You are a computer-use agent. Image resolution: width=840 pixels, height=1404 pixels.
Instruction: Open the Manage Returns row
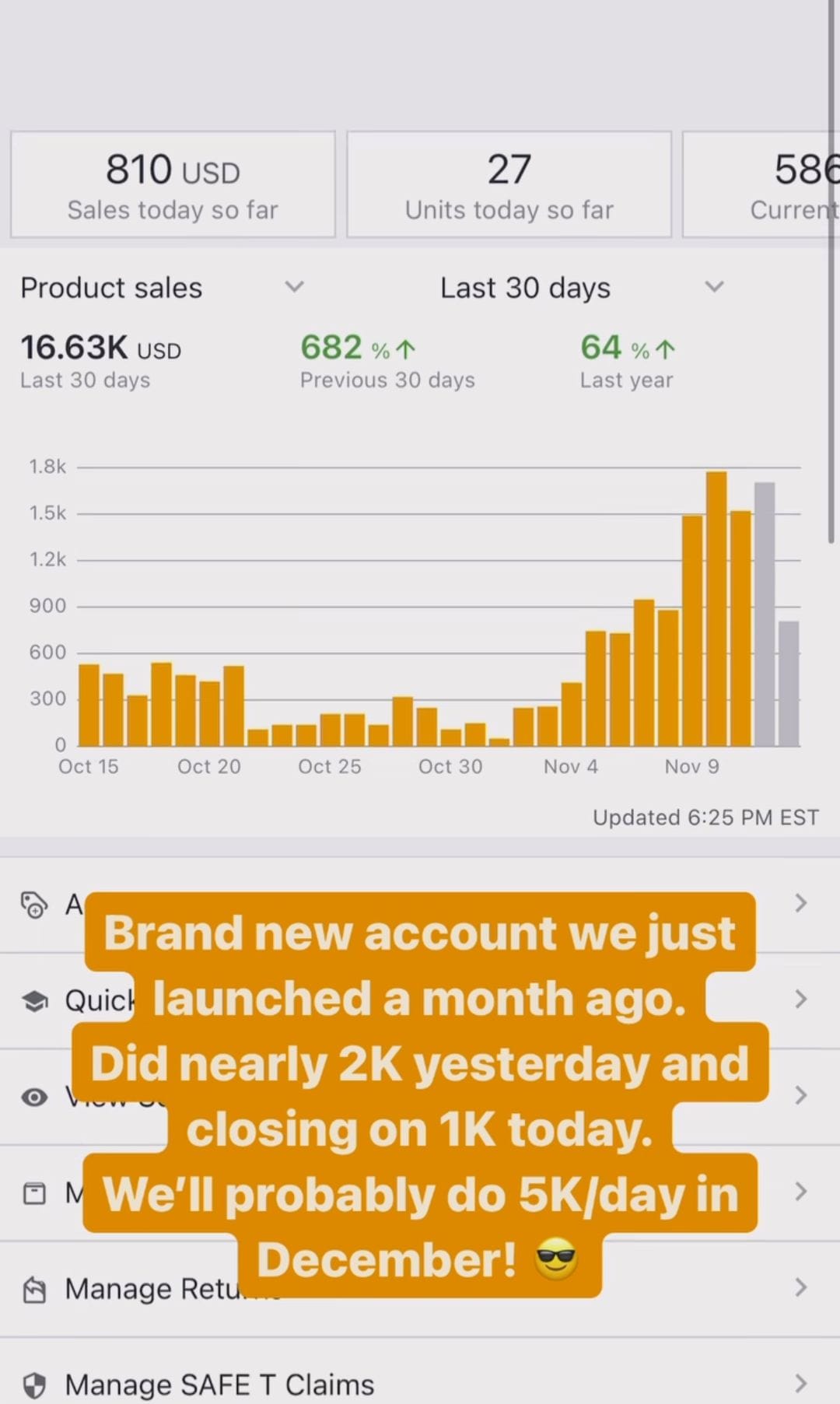420,1289
